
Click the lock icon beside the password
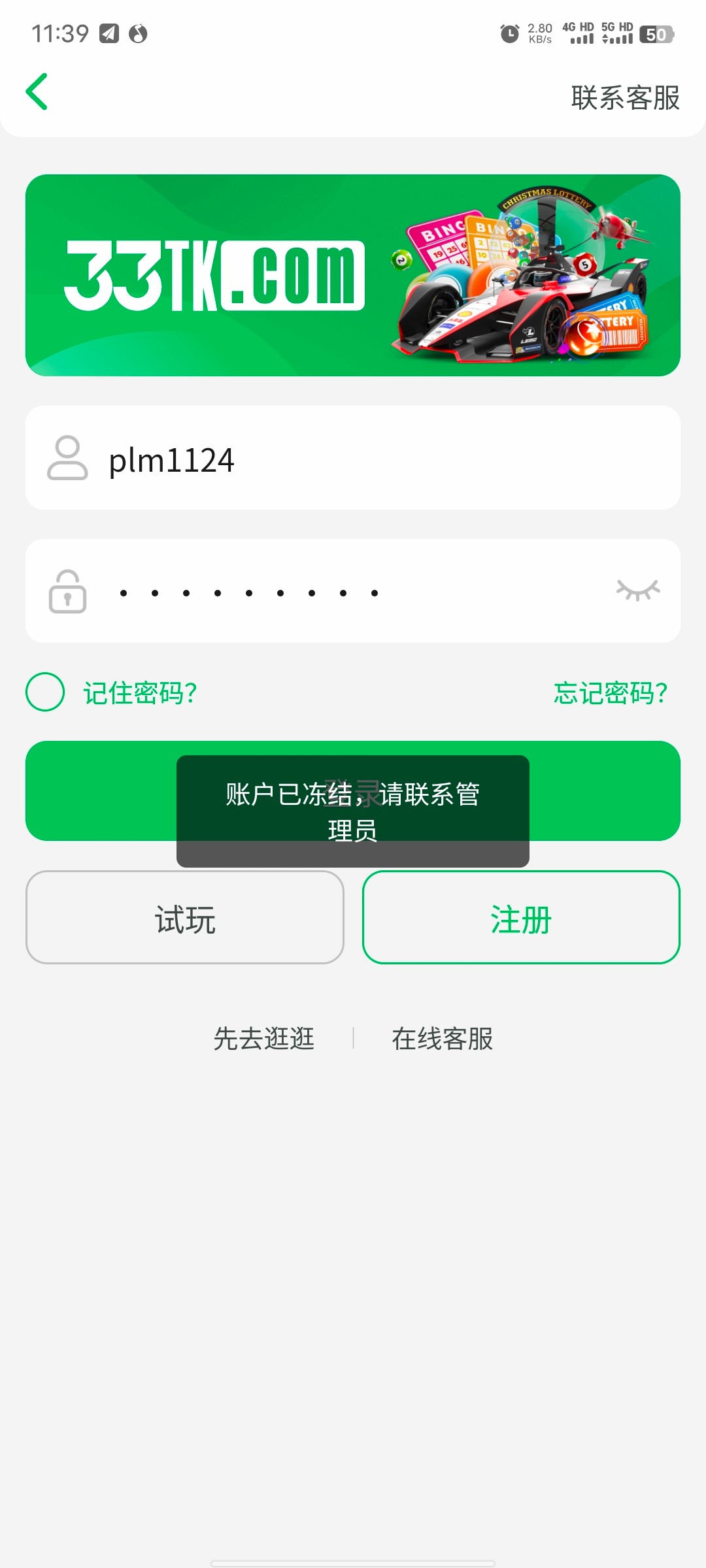[x=67, y=590]
